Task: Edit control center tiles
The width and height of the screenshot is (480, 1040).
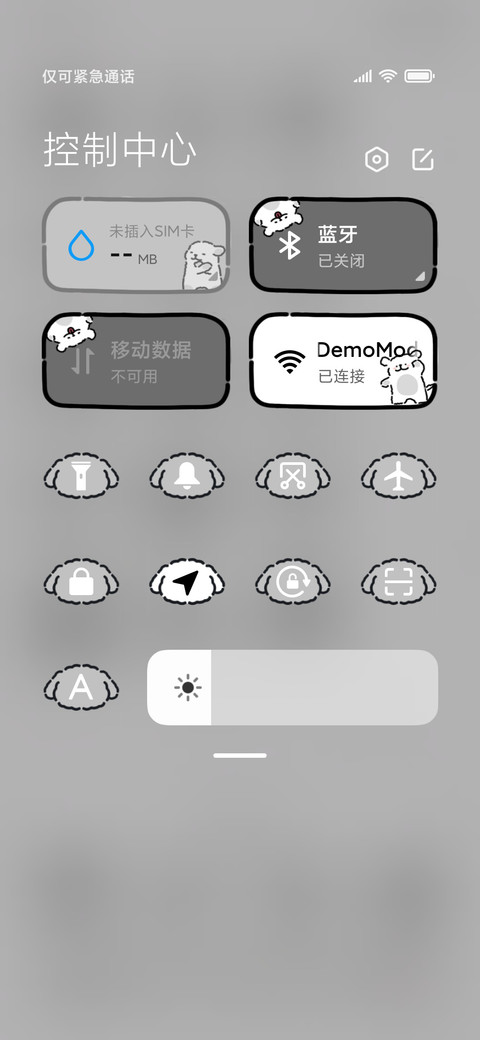Action: pyautogui.click(x=422, y=160)
